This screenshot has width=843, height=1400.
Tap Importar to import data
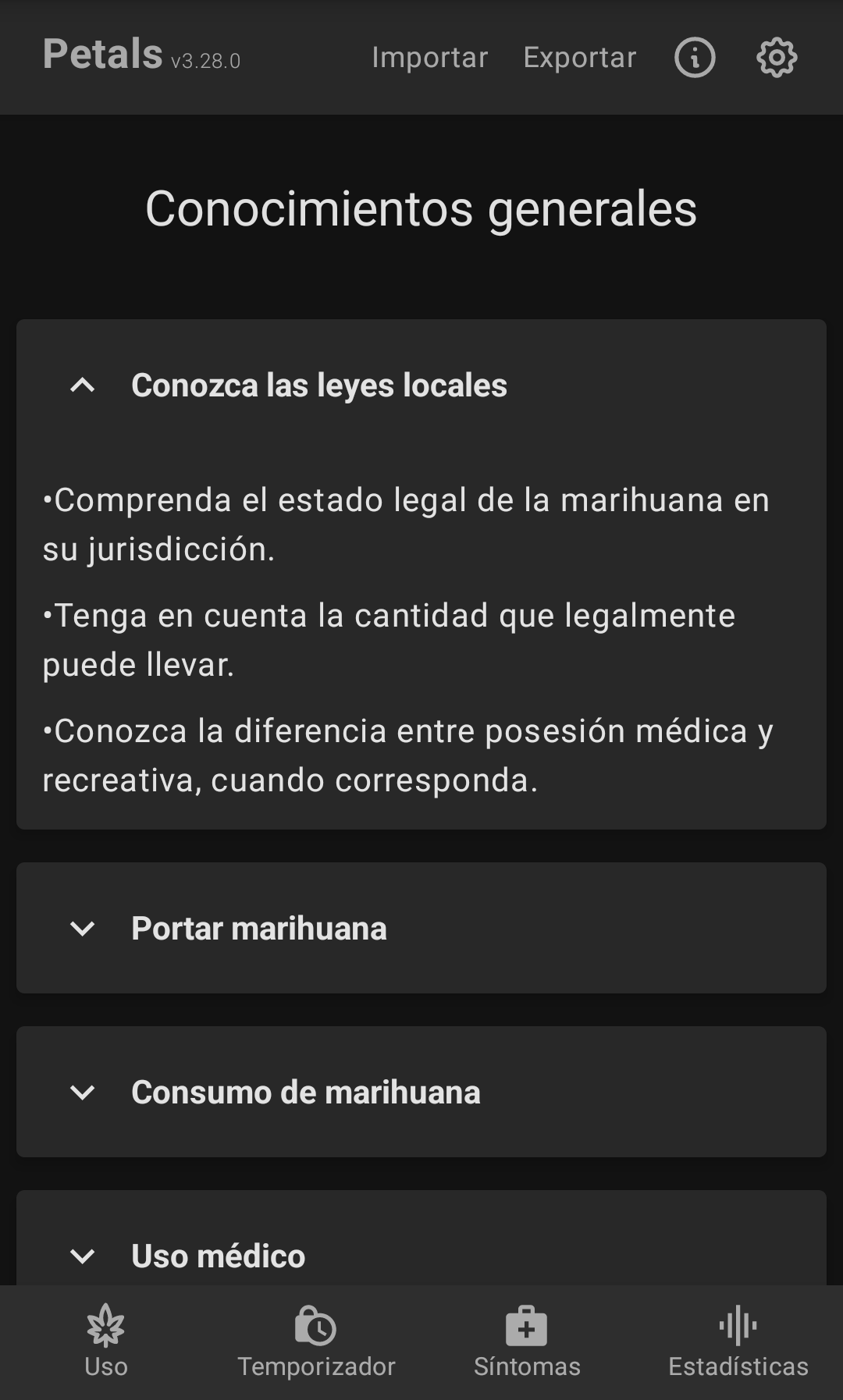430,58
